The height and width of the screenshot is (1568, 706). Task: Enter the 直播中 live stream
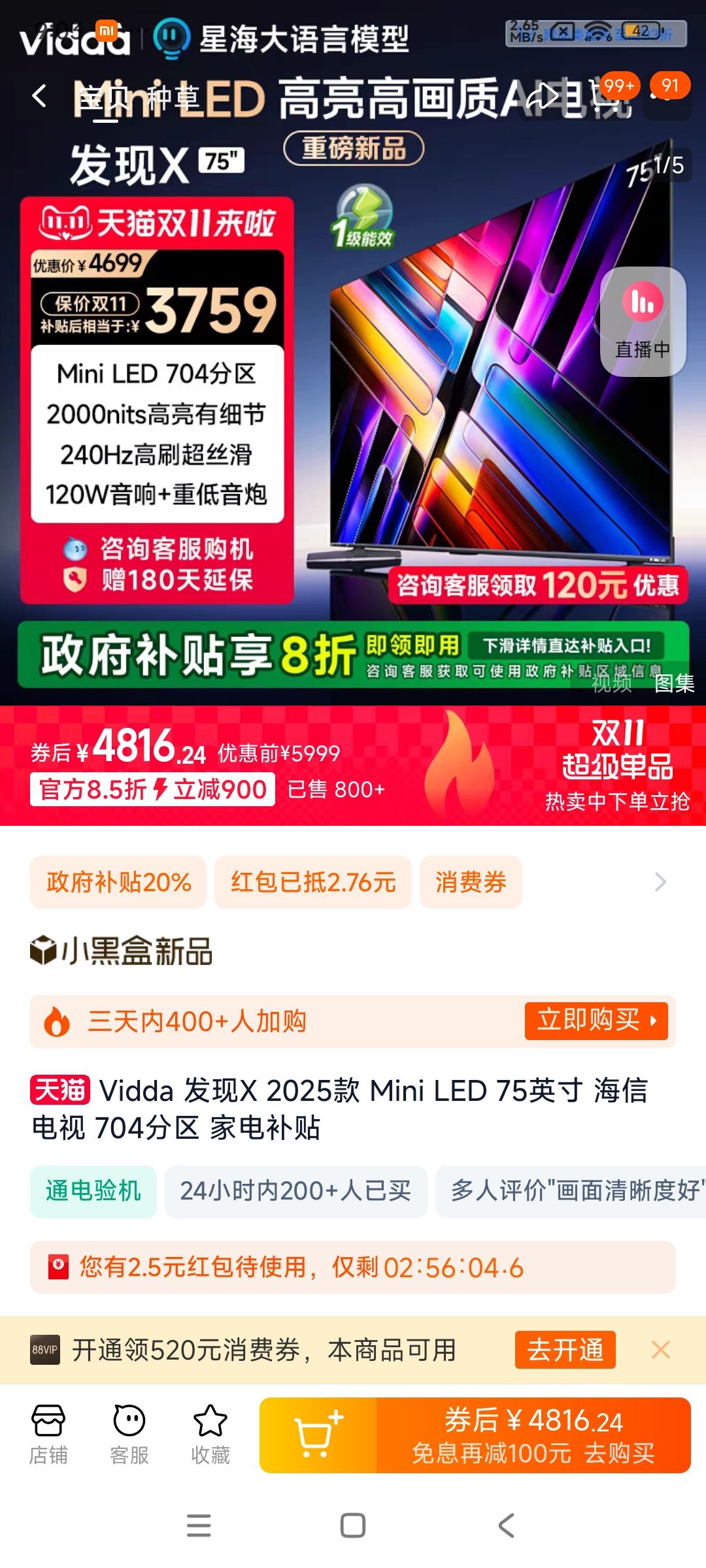[644, 320]
